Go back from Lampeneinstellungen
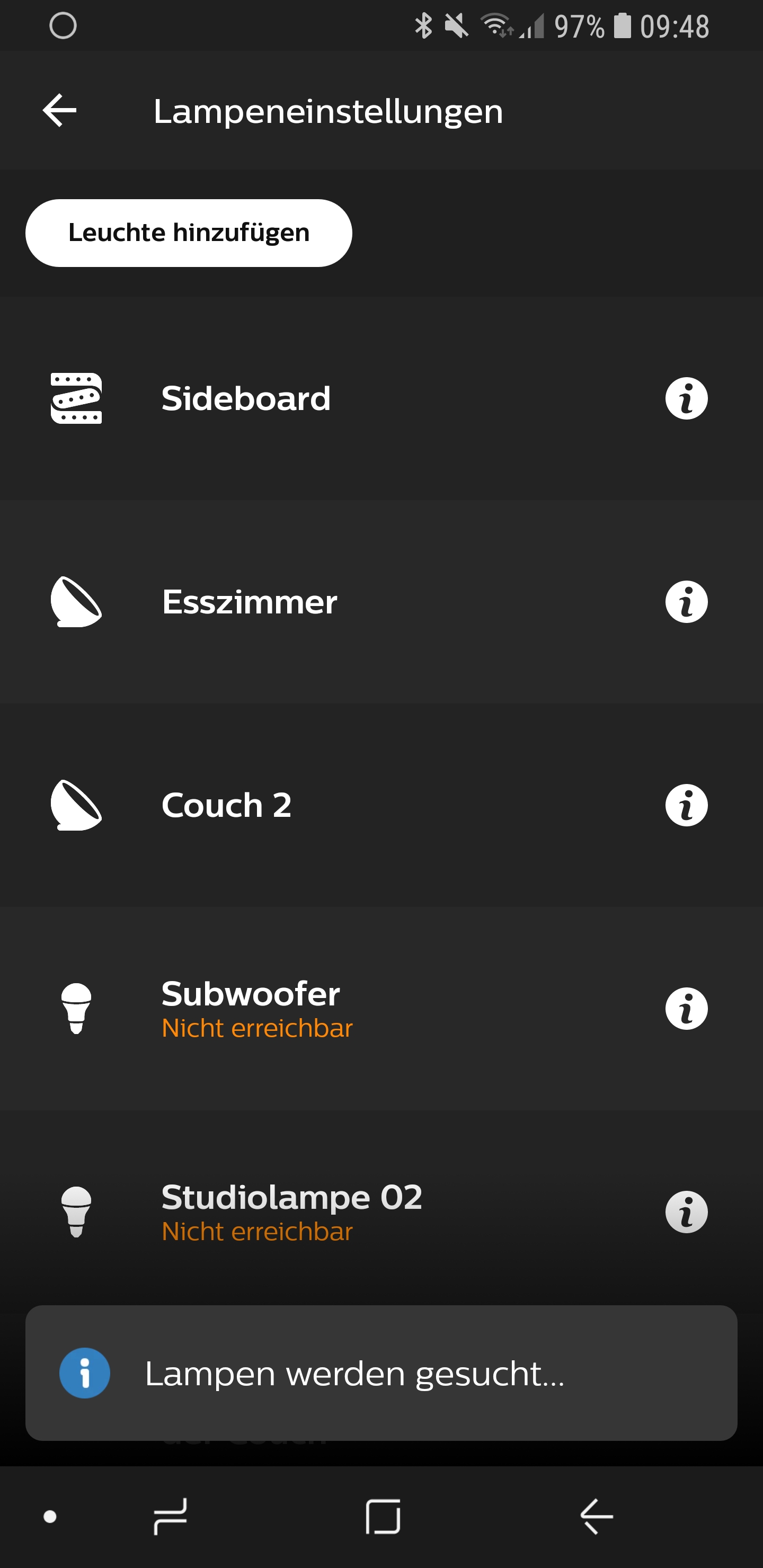This screenshot has height=1568, width=763. (x=60, y=111)
